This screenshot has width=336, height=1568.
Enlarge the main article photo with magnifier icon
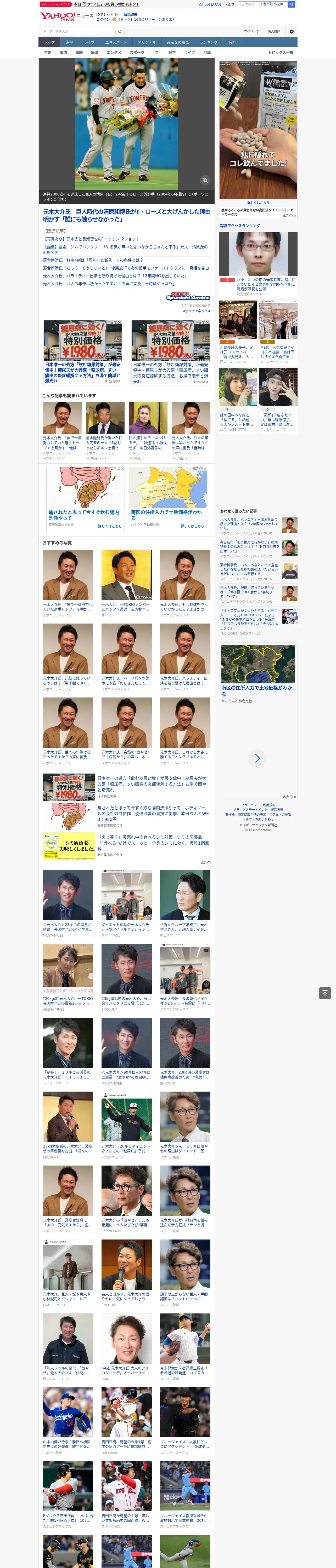(205, 180)
